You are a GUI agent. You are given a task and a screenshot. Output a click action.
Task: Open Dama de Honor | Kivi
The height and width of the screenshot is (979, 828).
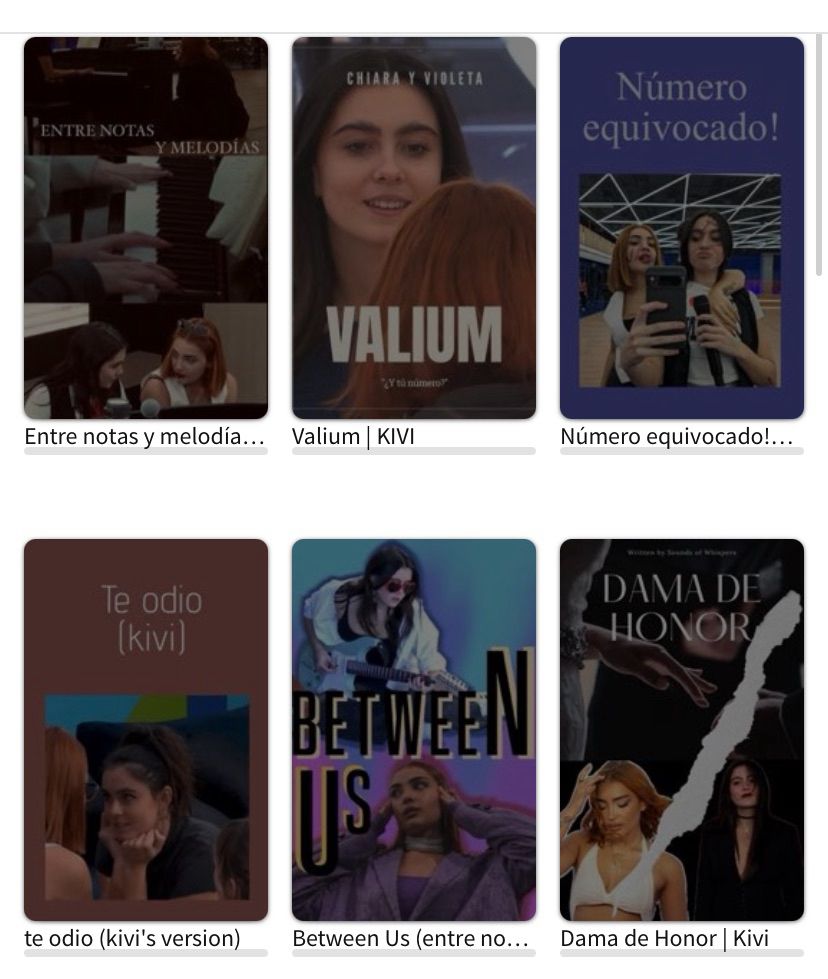[x=681, y=729]
